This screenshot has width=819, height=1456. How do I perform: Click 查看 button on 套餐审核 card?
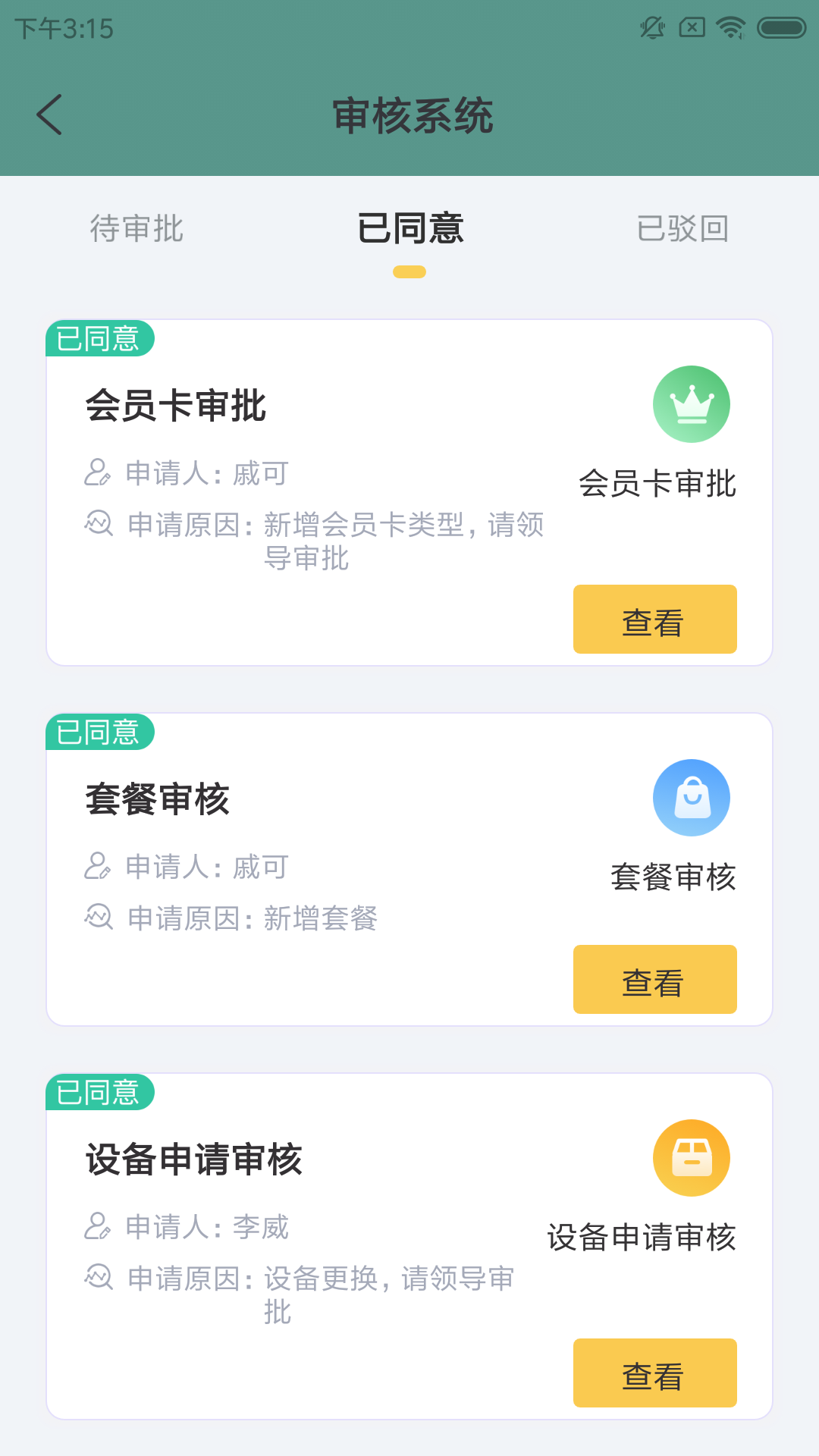coord(654,979)
